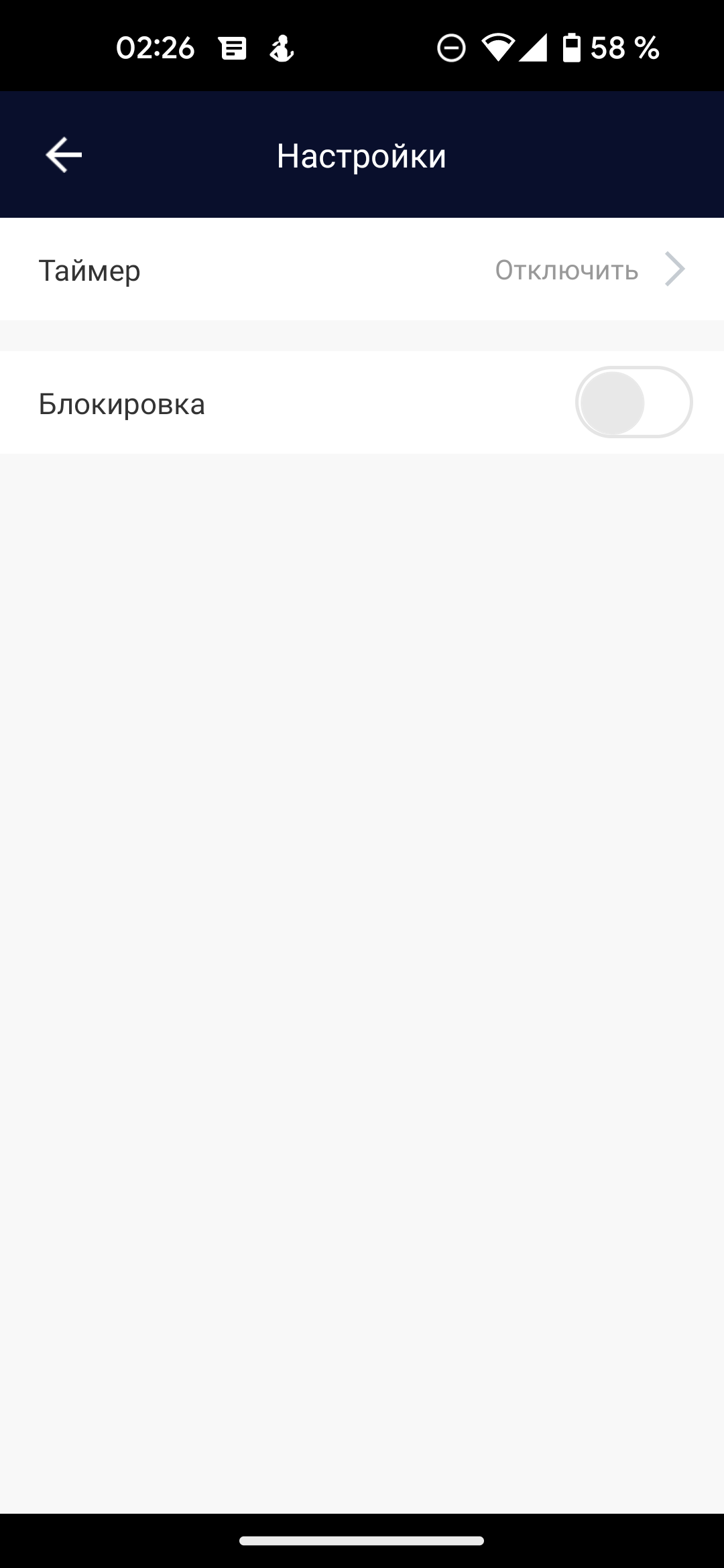Enable the Блокировка switch

[633, 403]
